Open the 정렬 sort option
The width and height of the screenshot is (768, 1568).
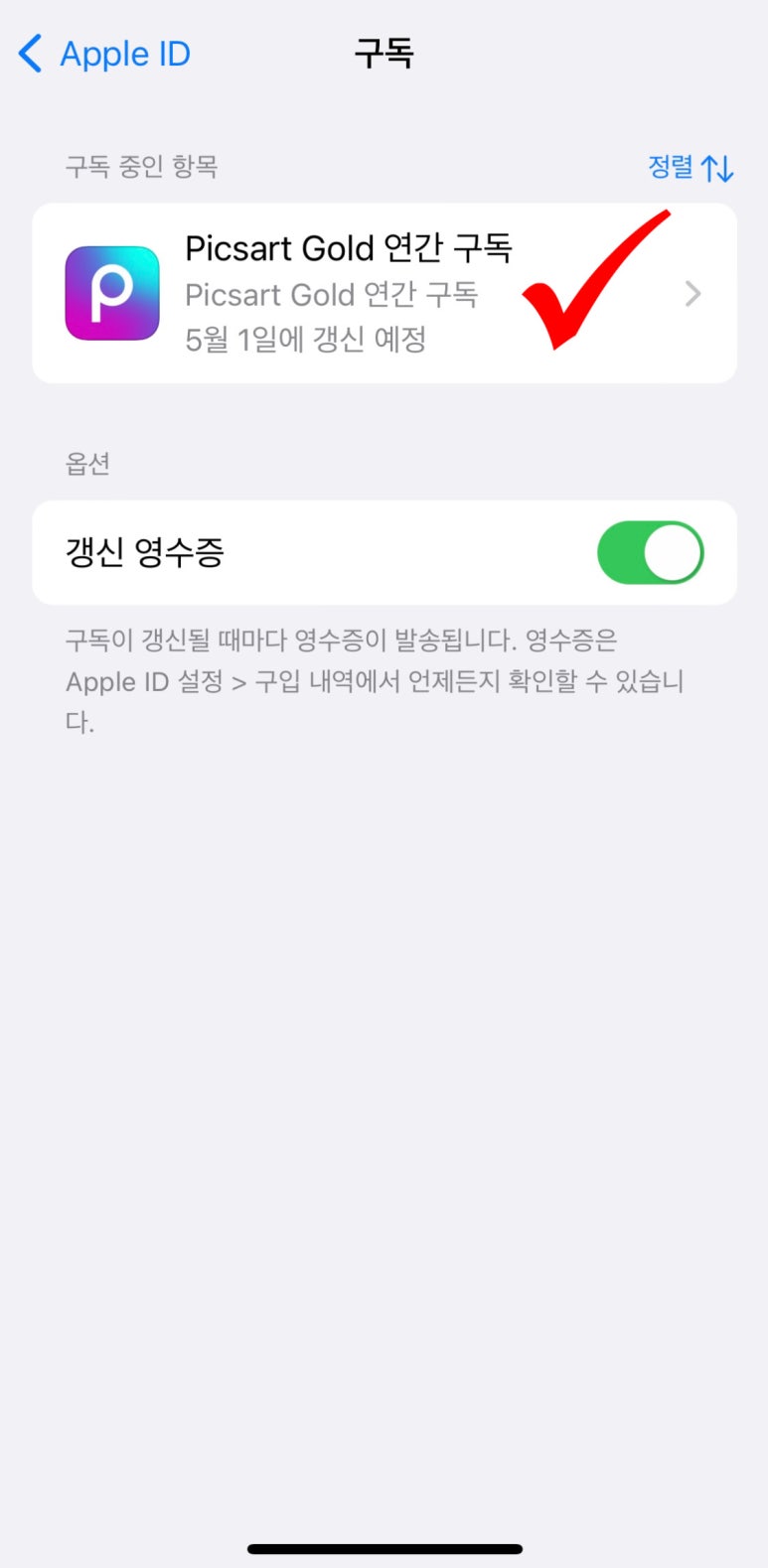[x=691, y=167]
